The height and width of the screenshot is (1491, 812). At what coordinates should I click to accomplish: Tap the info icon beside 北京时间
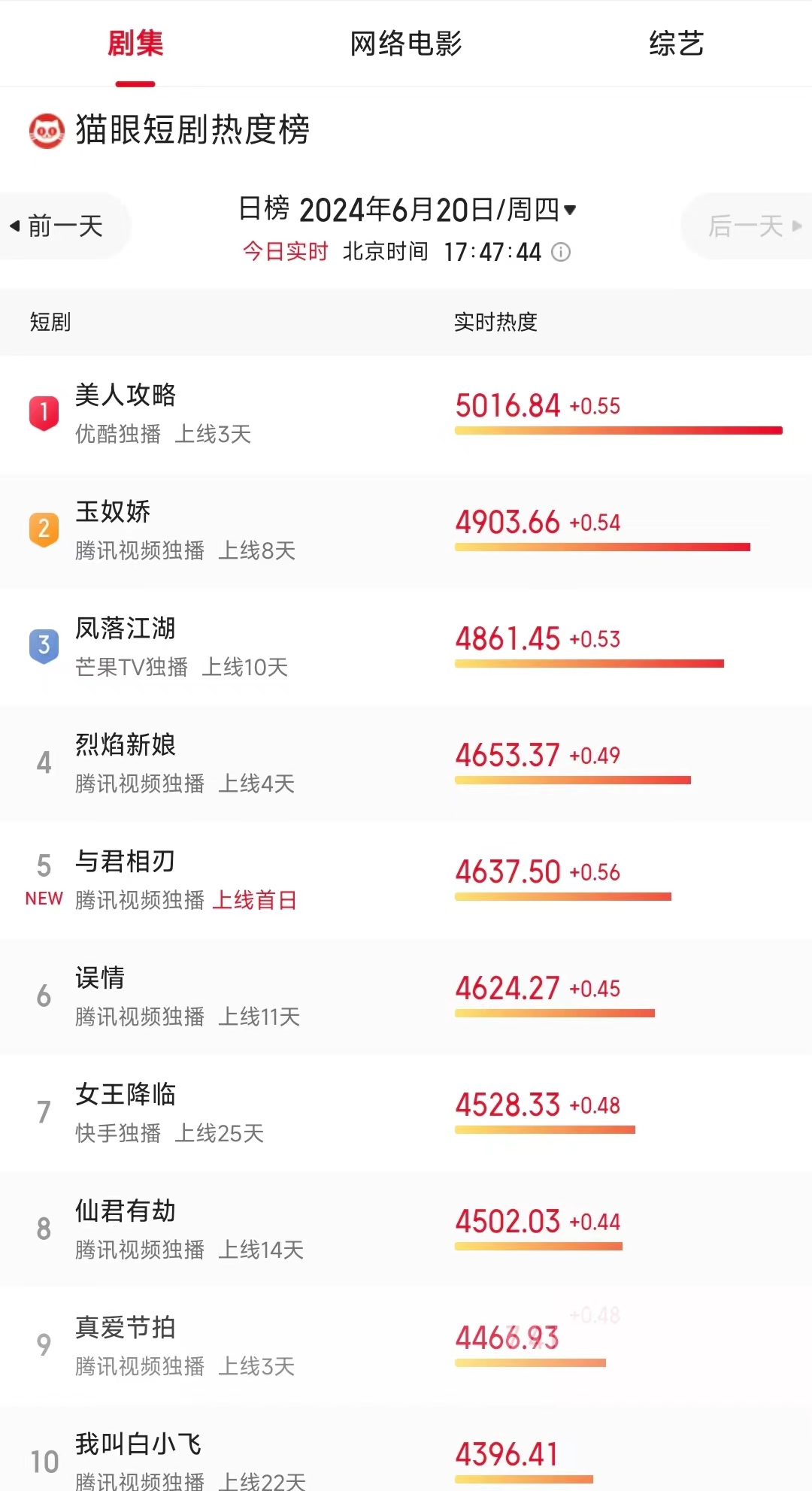tap(561, 252)
